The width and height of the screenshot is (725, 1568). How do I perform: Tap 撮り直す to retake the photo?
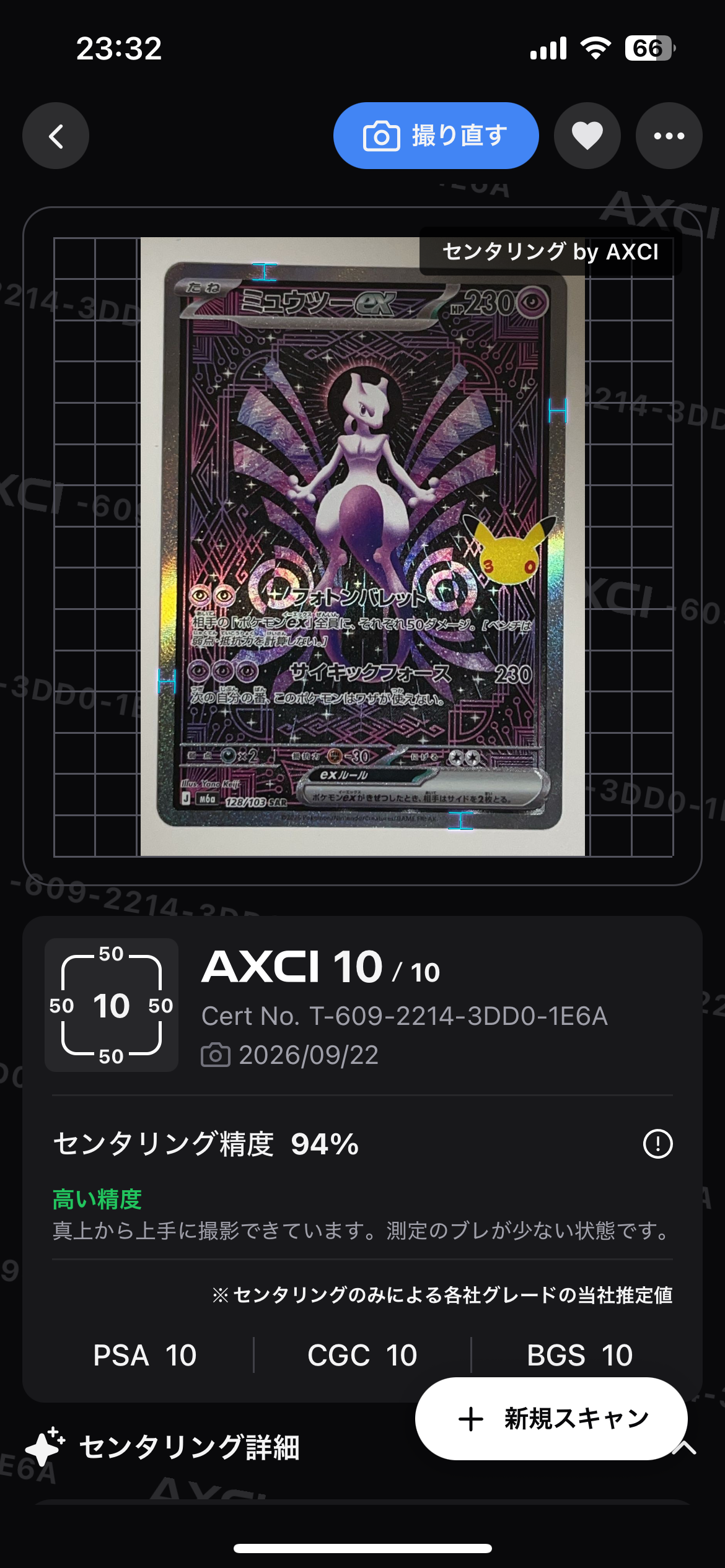[436, 136]
